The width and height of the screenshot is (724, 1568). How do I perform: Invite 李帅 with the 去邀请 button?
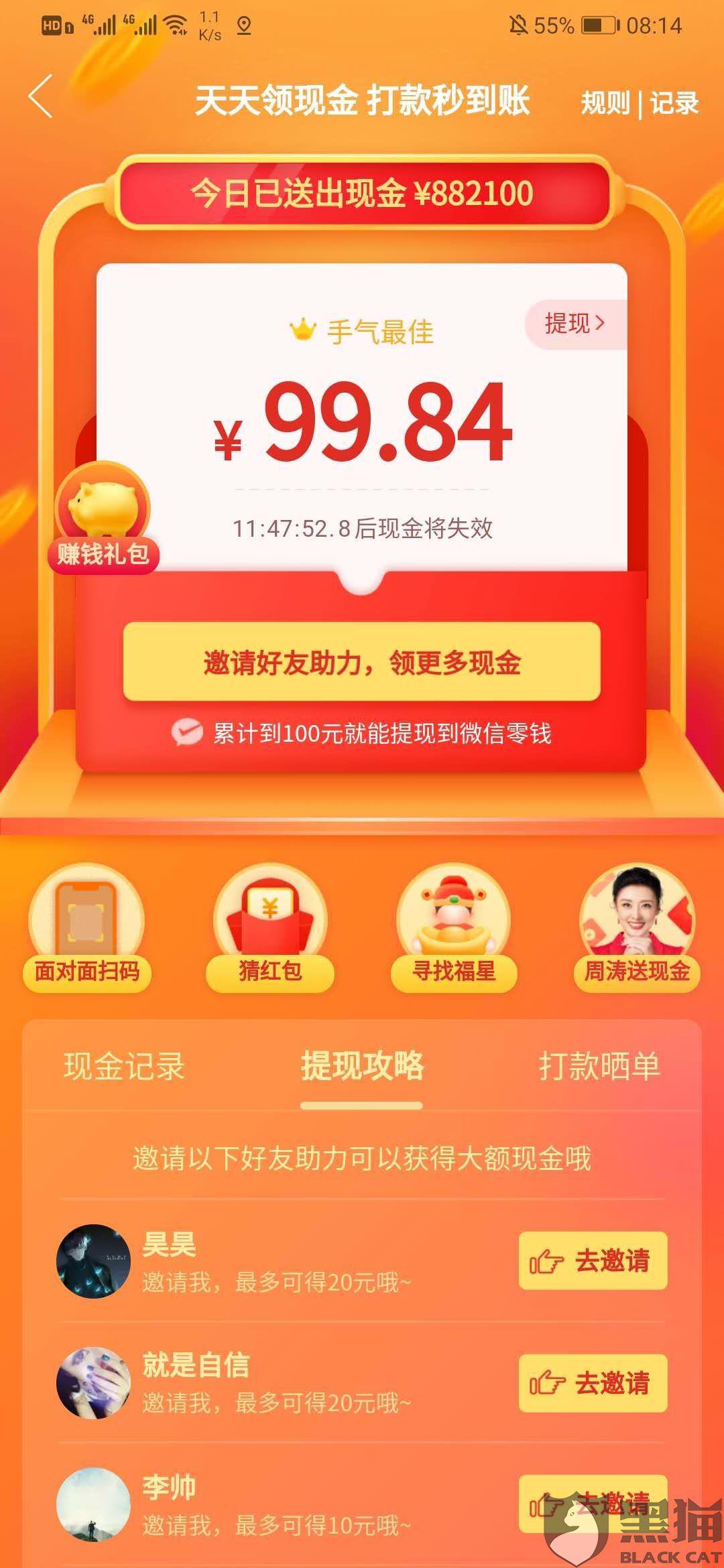tap(593, 1504)
